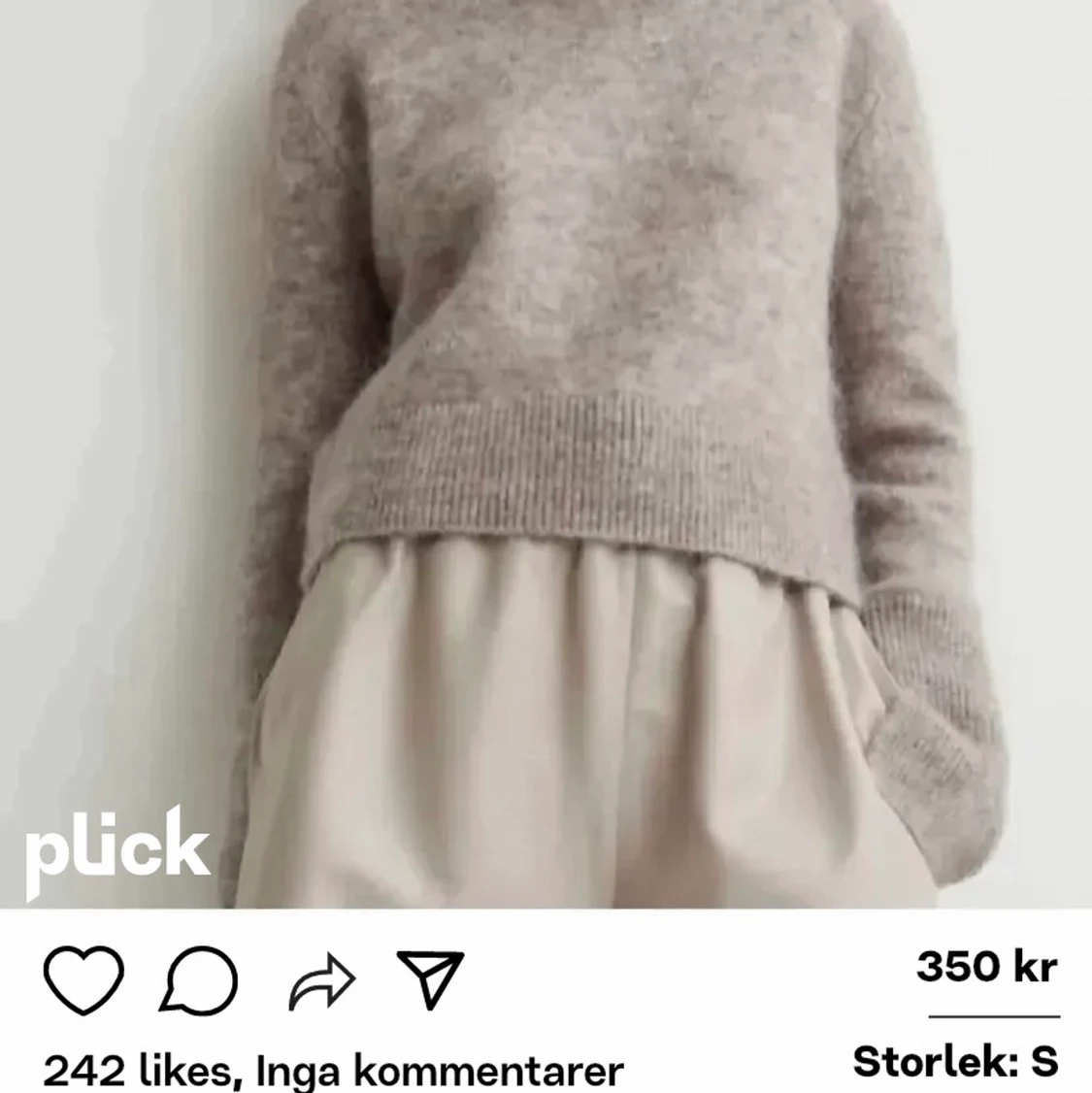The width and height of the screenshot is (1092, 1093).
Task: Like the sweater listing with the heart icon
Action: click(83, 980)
